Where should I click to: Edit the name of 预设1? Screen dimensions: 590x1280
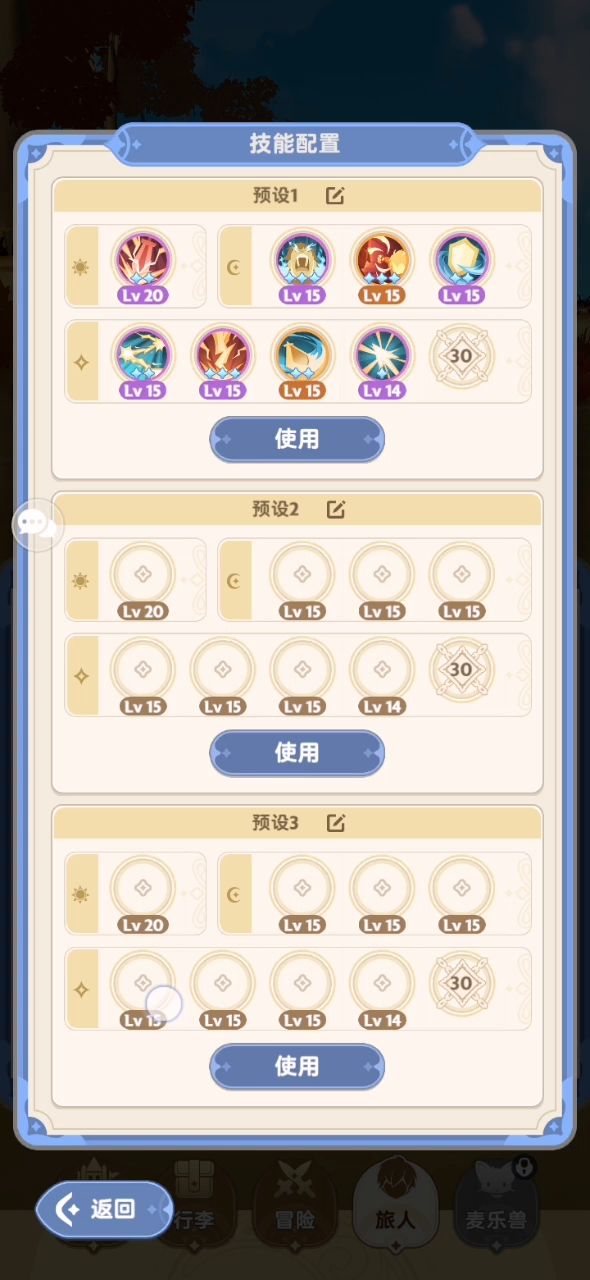tap(336, 196)
